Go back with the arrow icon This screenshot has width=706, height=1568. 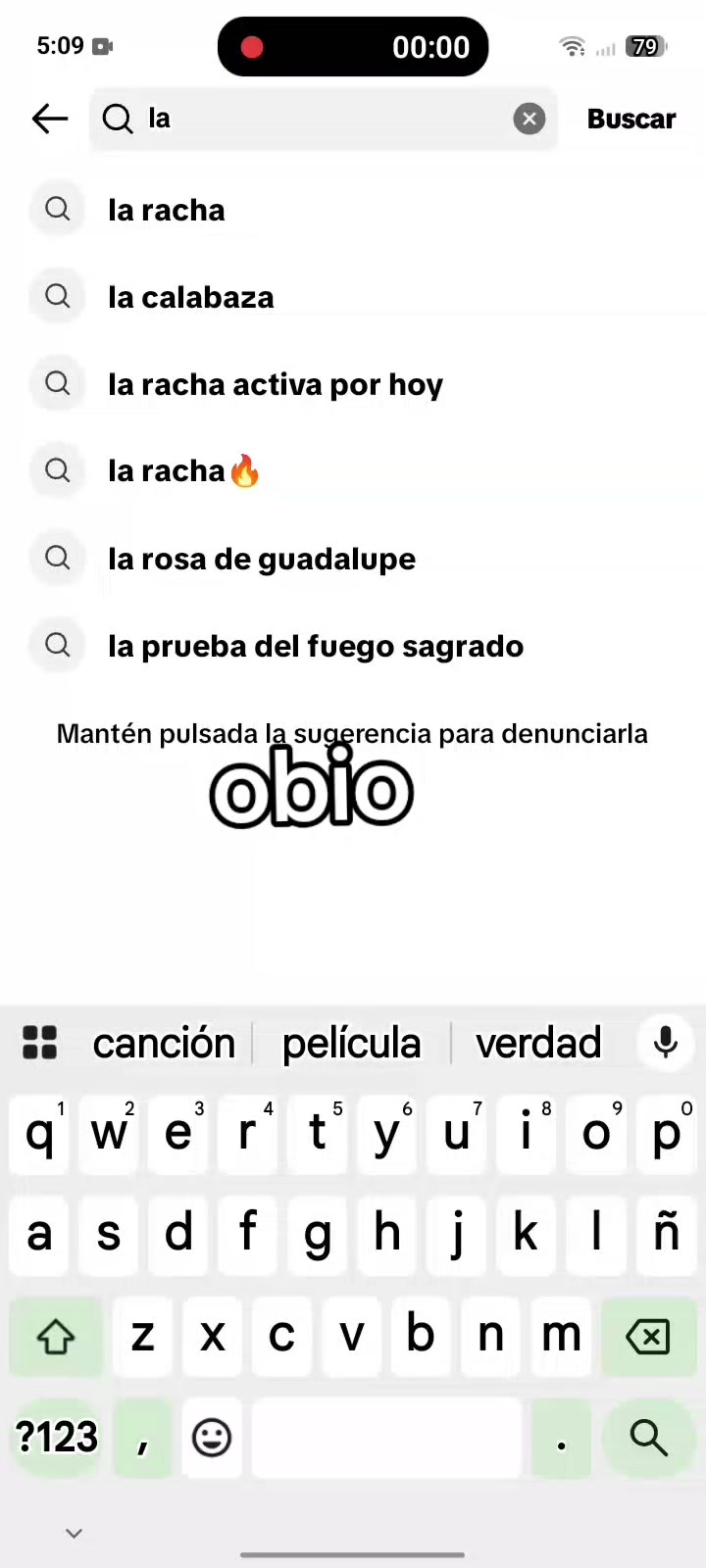pyautogui.click(x=49, y=119)
